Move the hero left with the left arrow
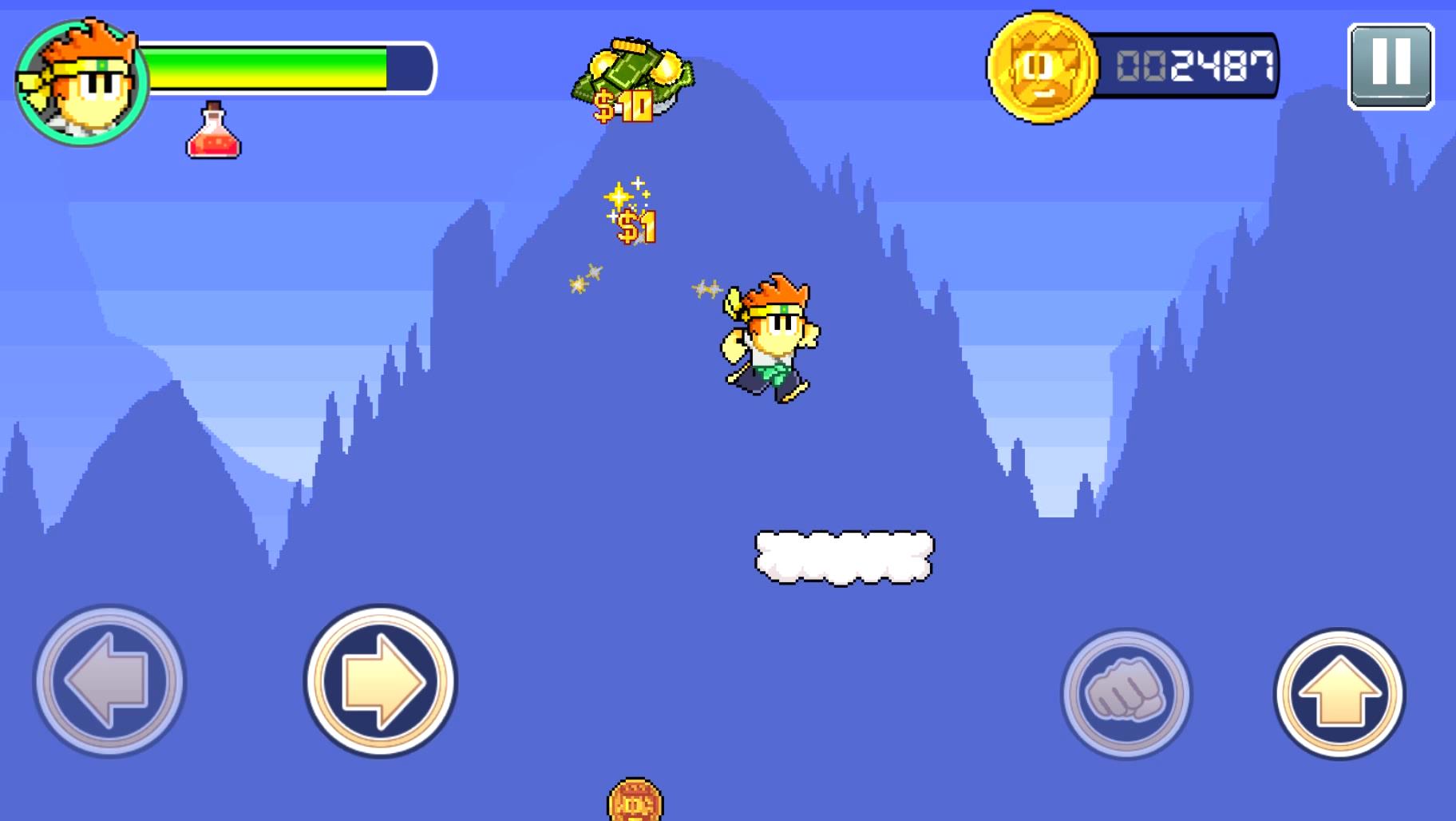 click(x=109, y=680)
